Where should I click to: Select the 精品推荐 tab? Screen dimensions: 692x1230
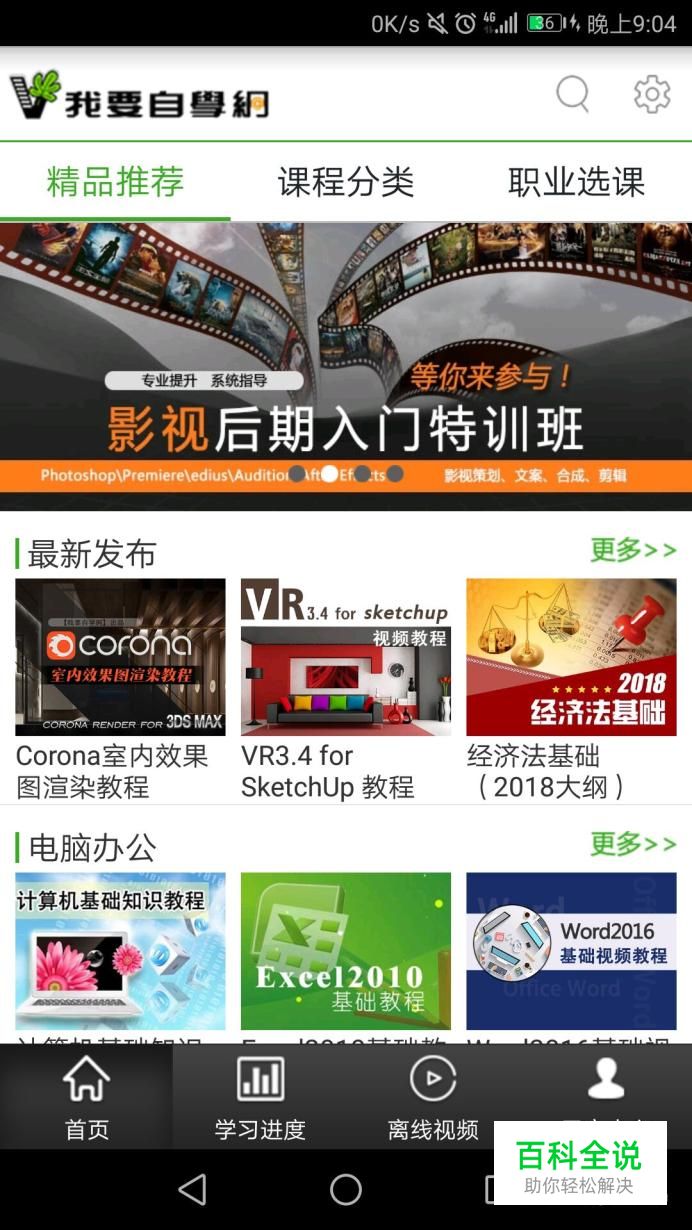click(115, 182)
